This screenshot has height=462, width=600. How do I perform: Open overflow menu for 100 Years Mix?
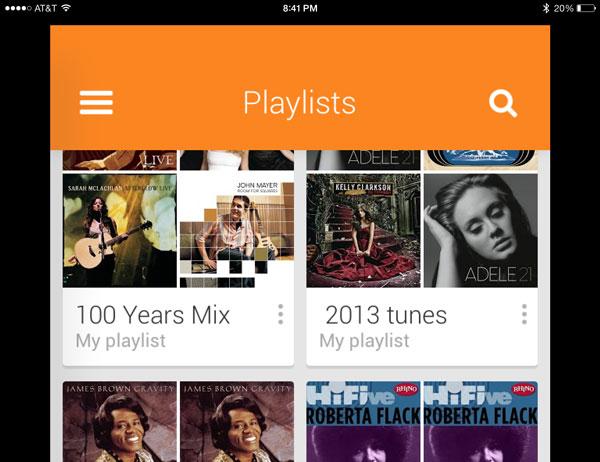280,315
